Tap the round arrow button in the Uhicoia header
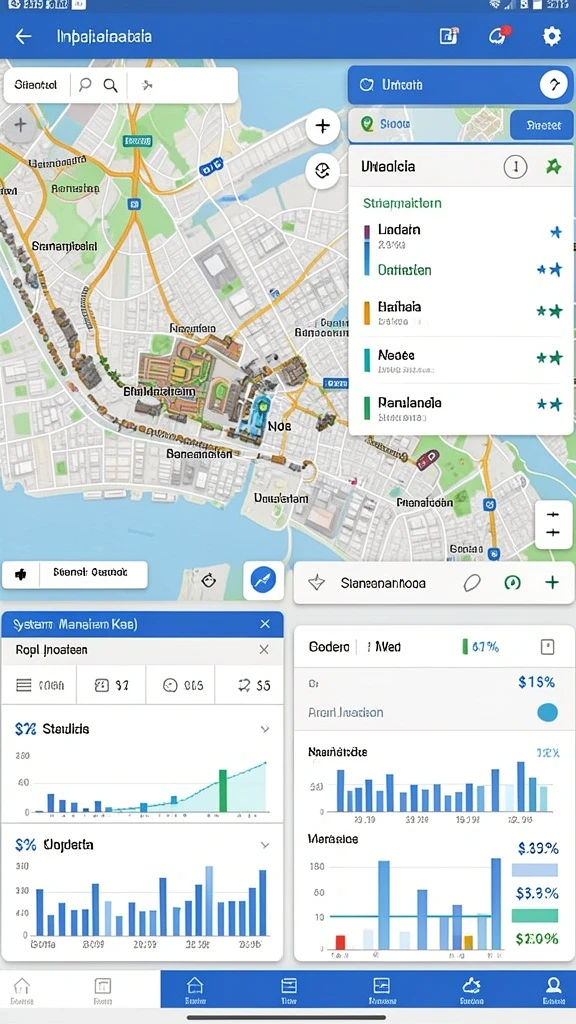 tap(554, 85)
